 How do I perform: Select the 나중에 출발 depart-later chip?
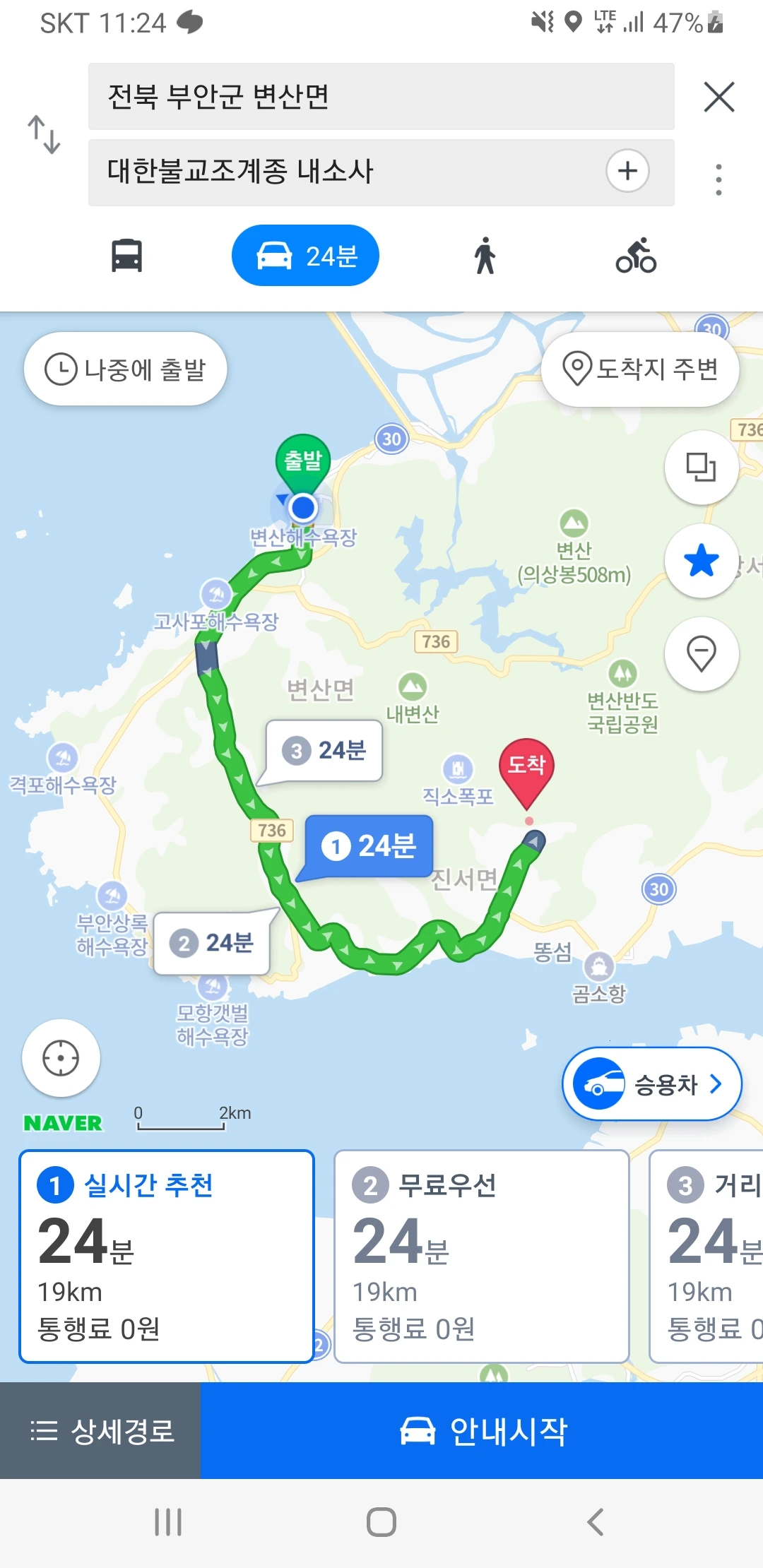click(126, 369)
